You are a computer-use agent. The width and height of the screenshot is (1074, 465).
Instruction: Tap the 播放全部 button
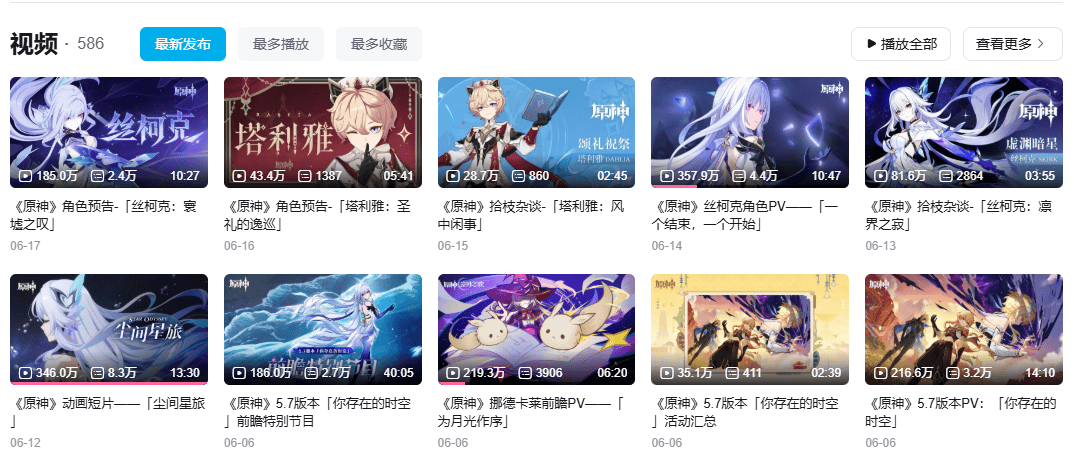[x=901, y=44]
